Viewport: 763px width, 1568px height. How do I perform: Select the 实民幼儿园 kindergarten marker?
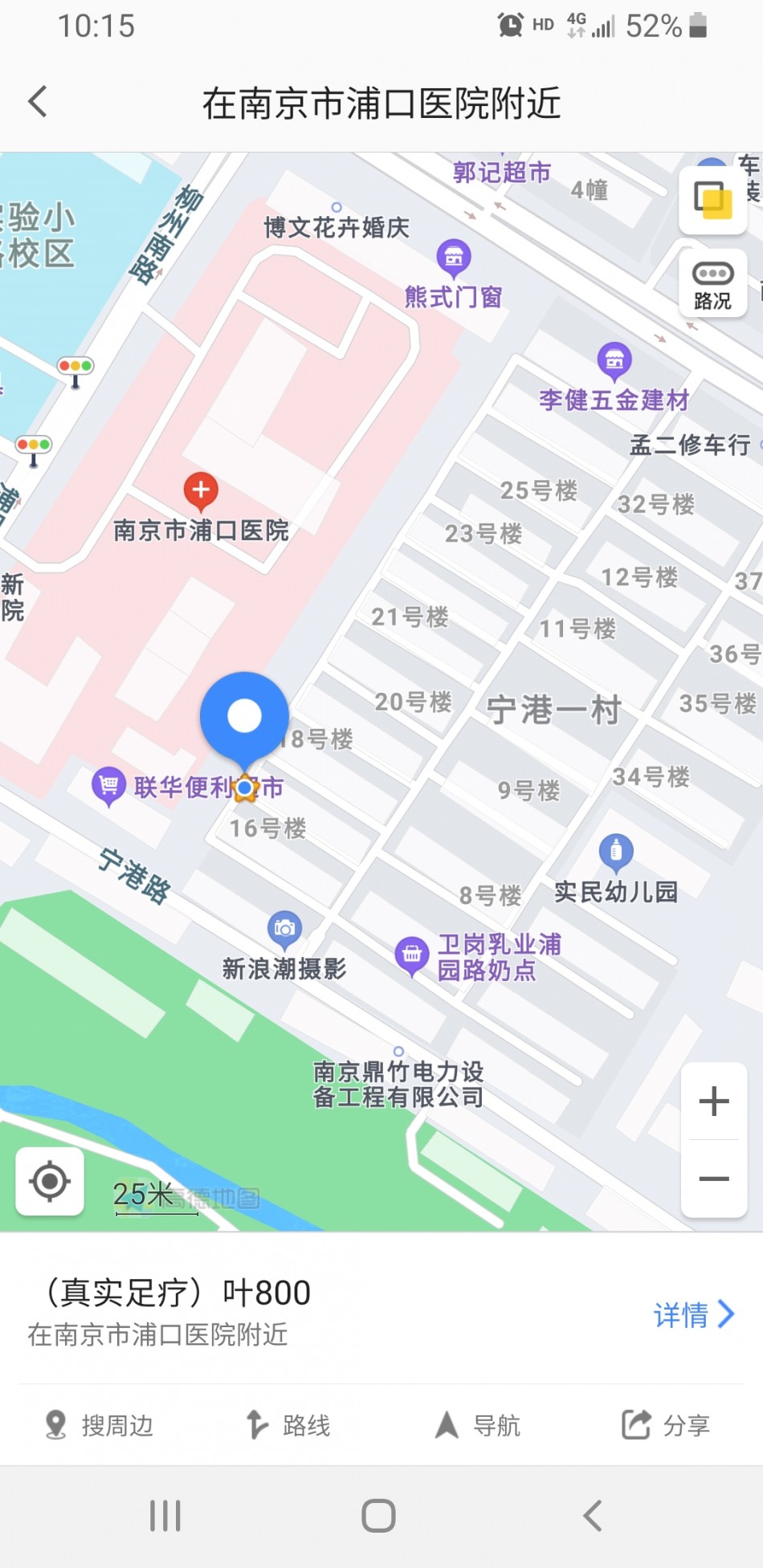(x=616, y=852)
